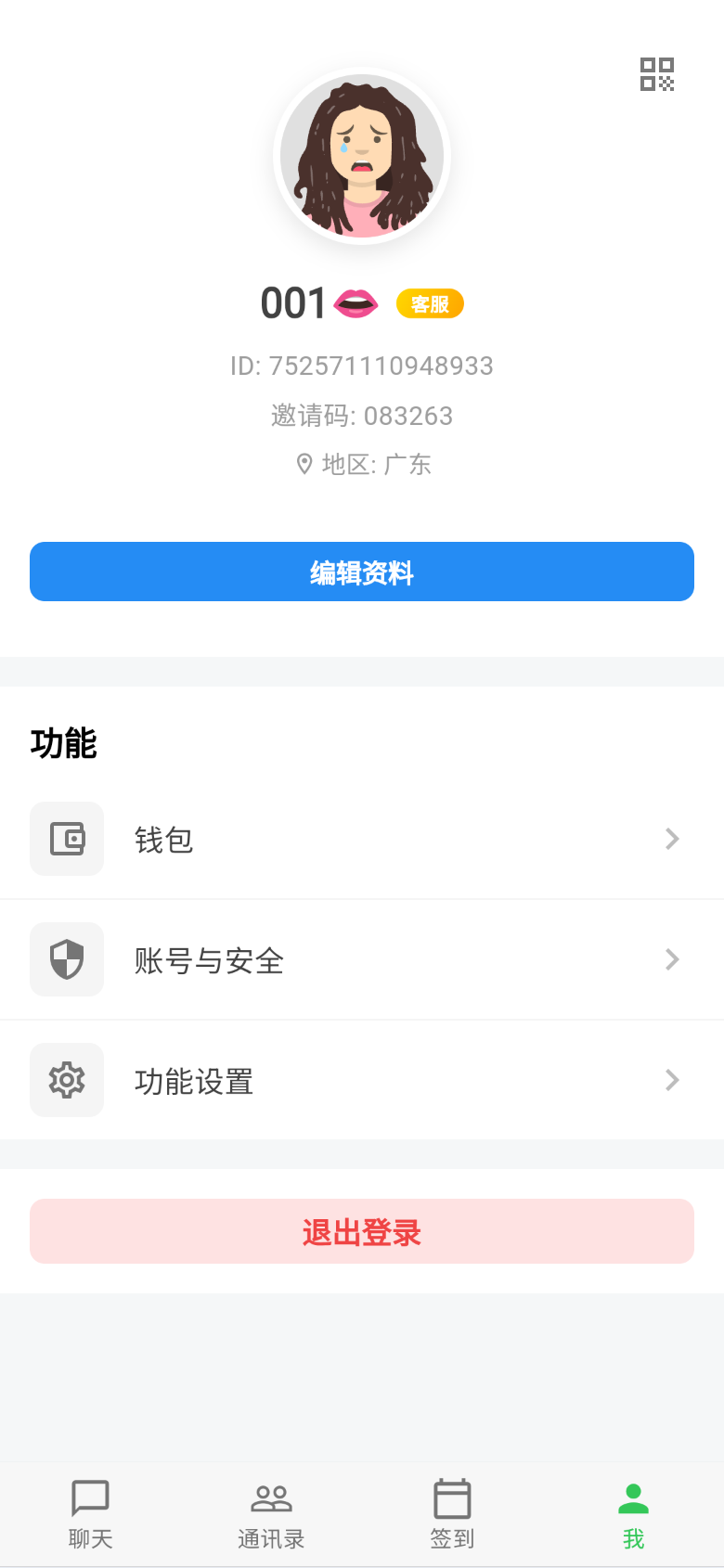Viewport: 724px width, 1568px height.
Task: Switch to the 聊天 tab
Action: (90, 1514)
